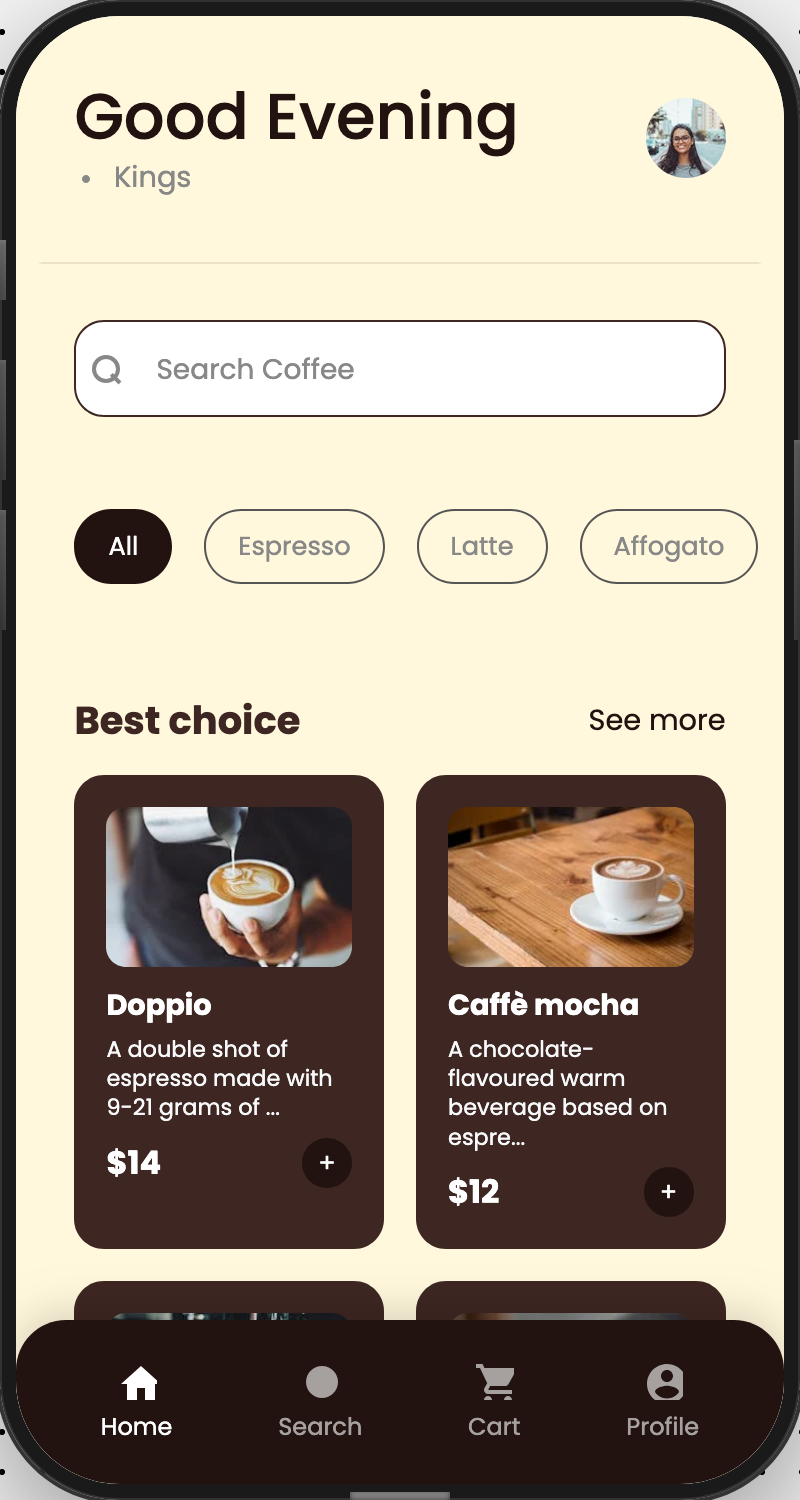Add Caffè mocha with plus button
Screen dimensions: 800x1500
point(669,1192)
